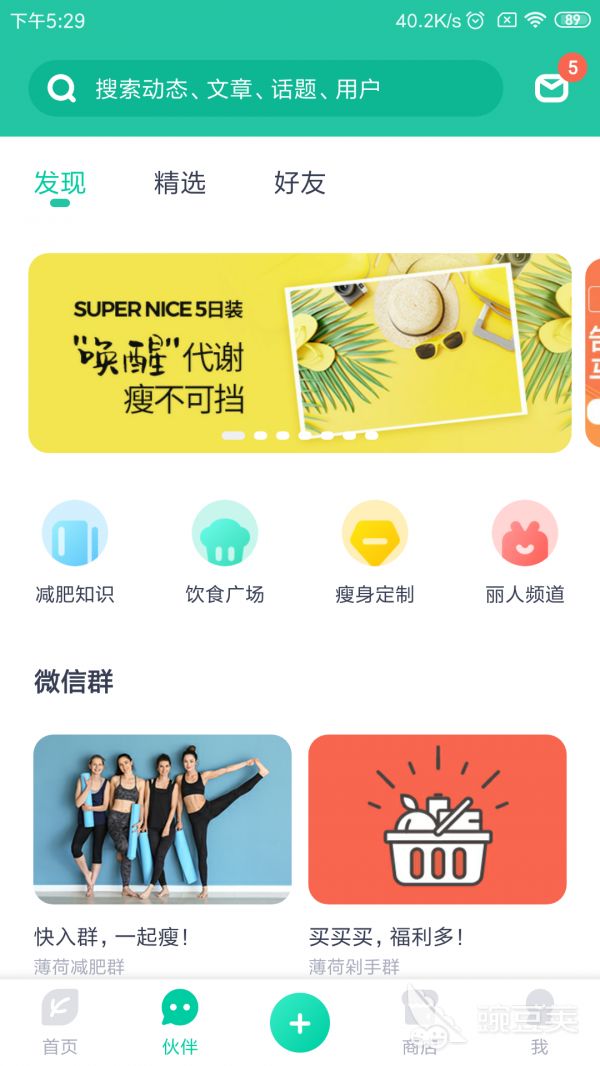This screenshot has width=600, height=1066.
Task: Open the 我 profile tab
Action: coord(540,1022)
